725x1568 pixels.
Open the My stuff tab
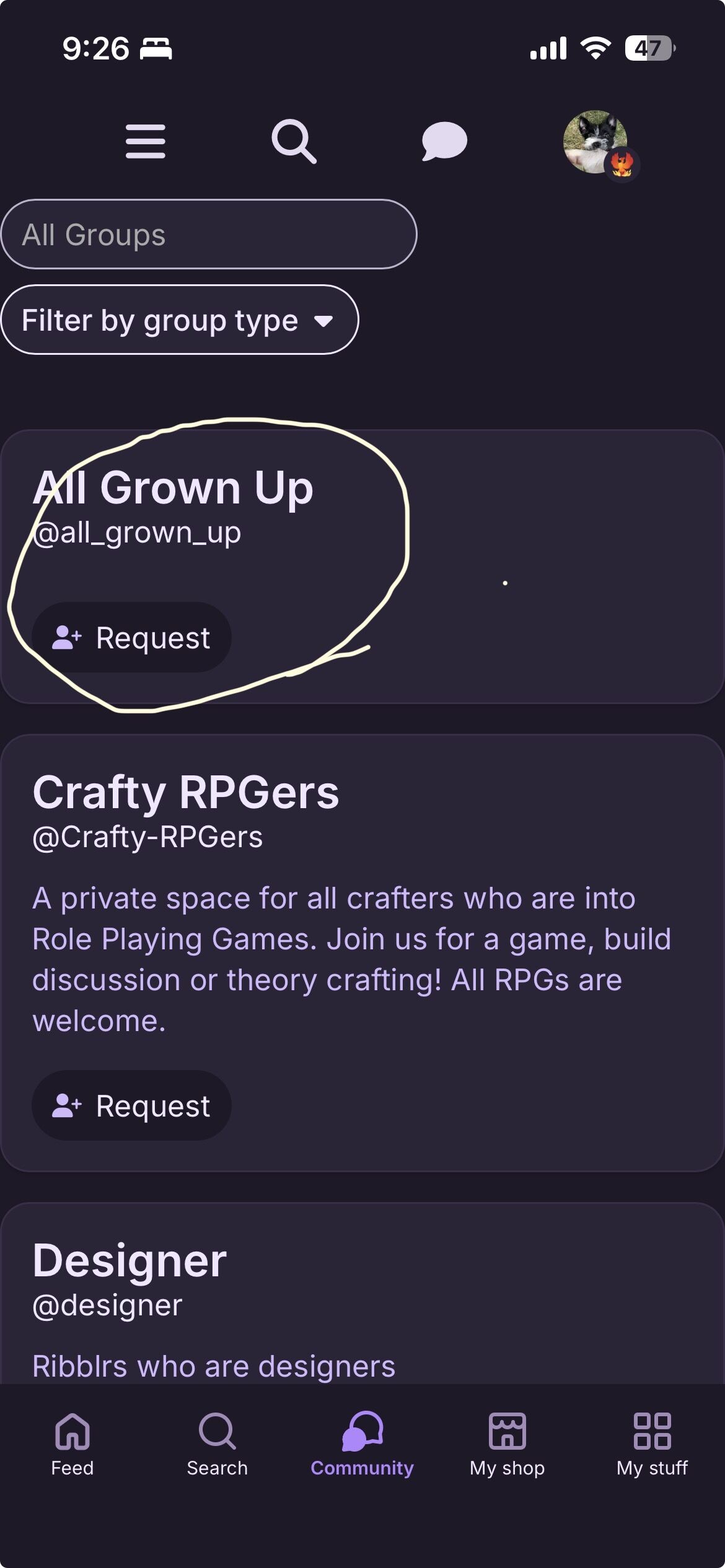coord(652,1444)
